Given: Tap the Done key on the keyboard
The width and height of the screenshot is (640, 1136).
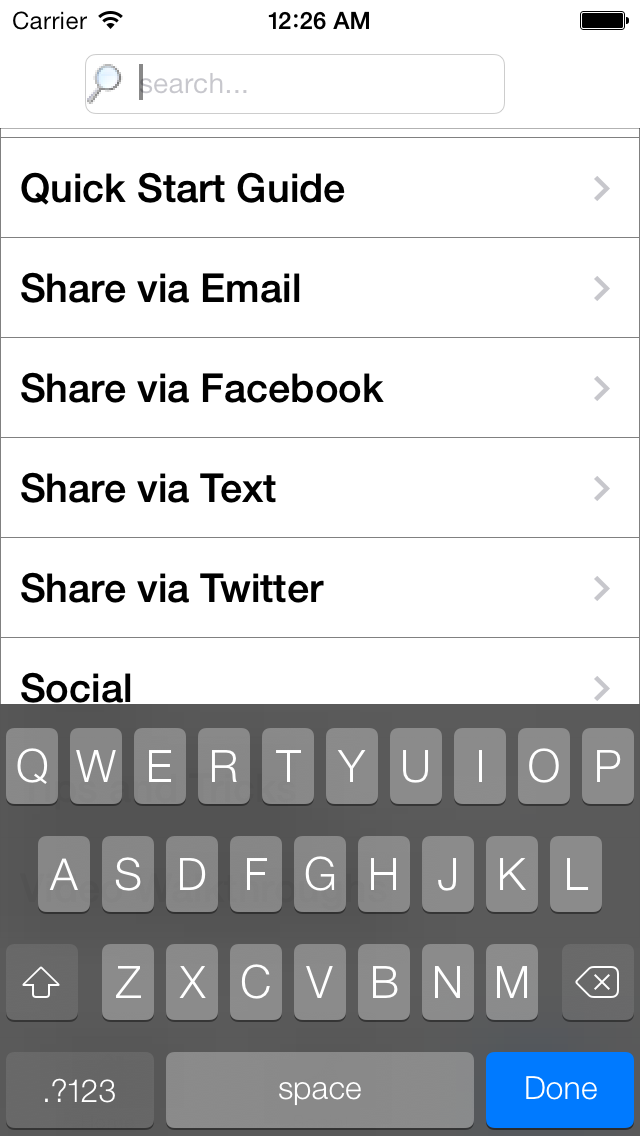Looking at the screenshot, I should [x=560, y=1089].
